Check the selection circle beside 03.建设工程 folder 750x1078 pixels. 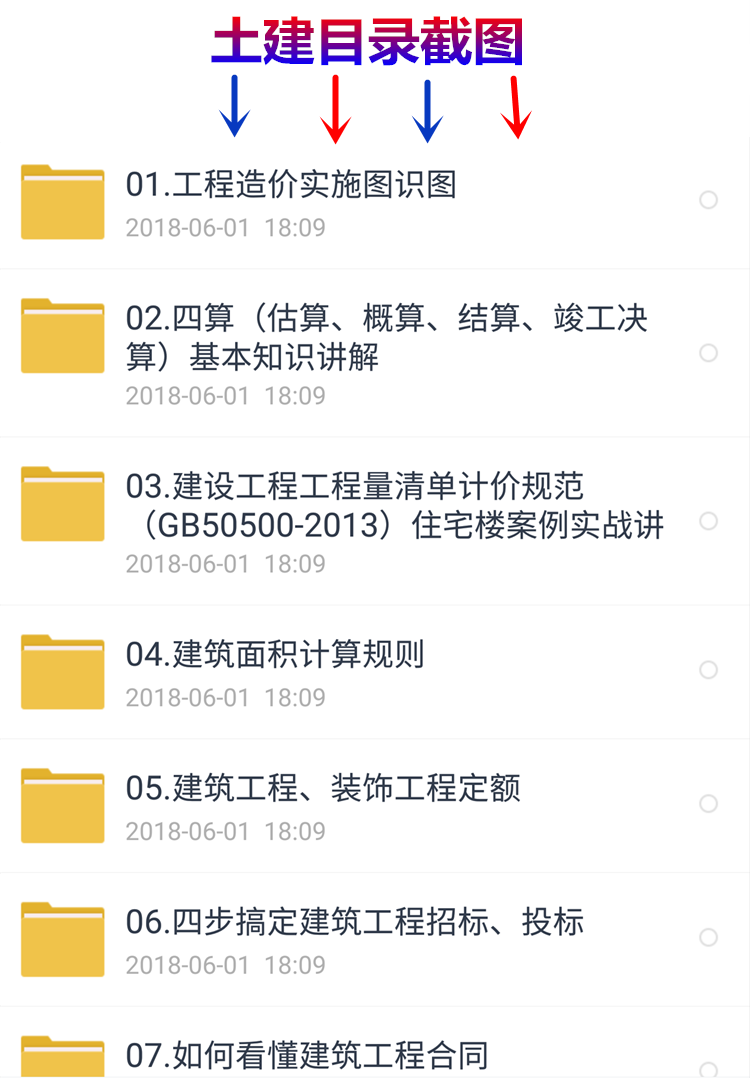(x=709, y=521)
